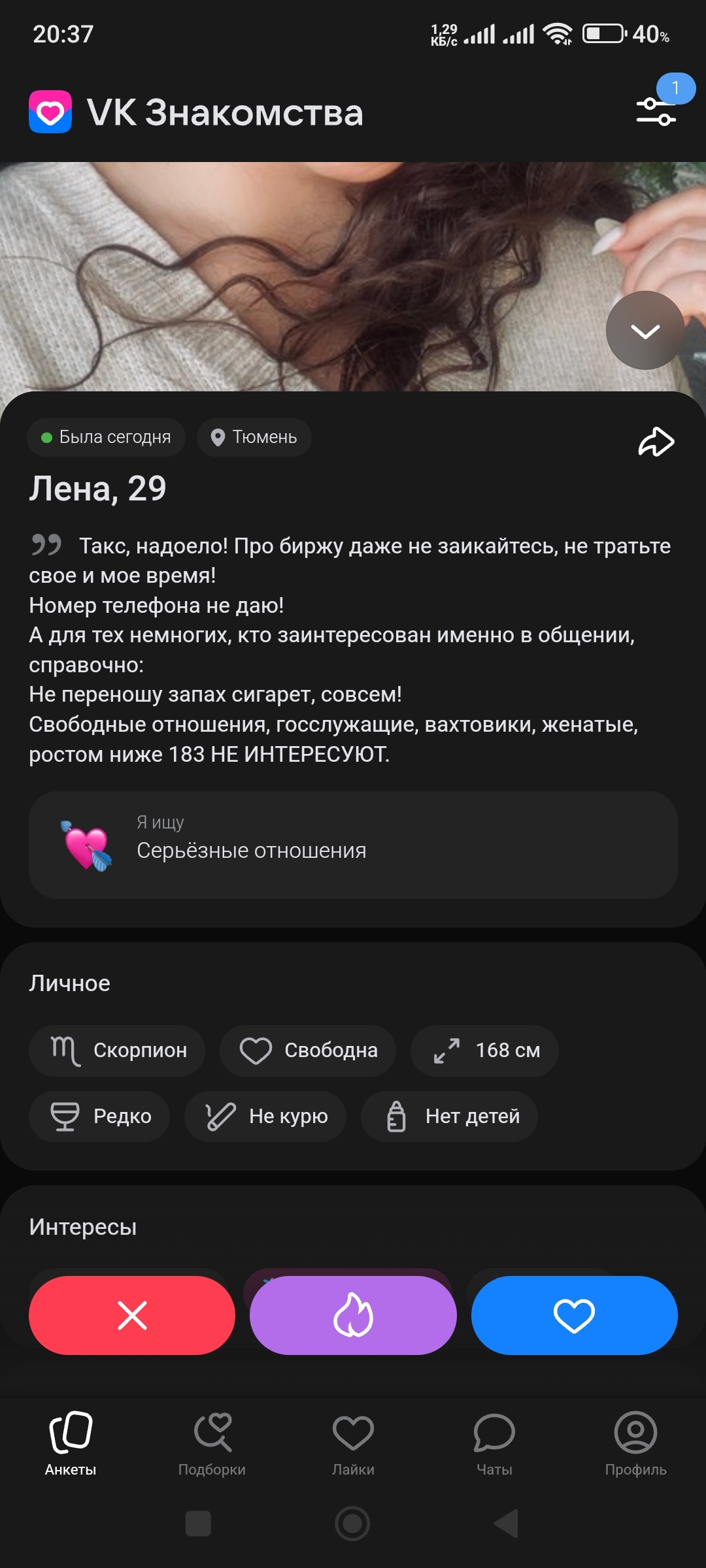Tap the system back button
The image size is (706, 1568).
[507, 1524]
